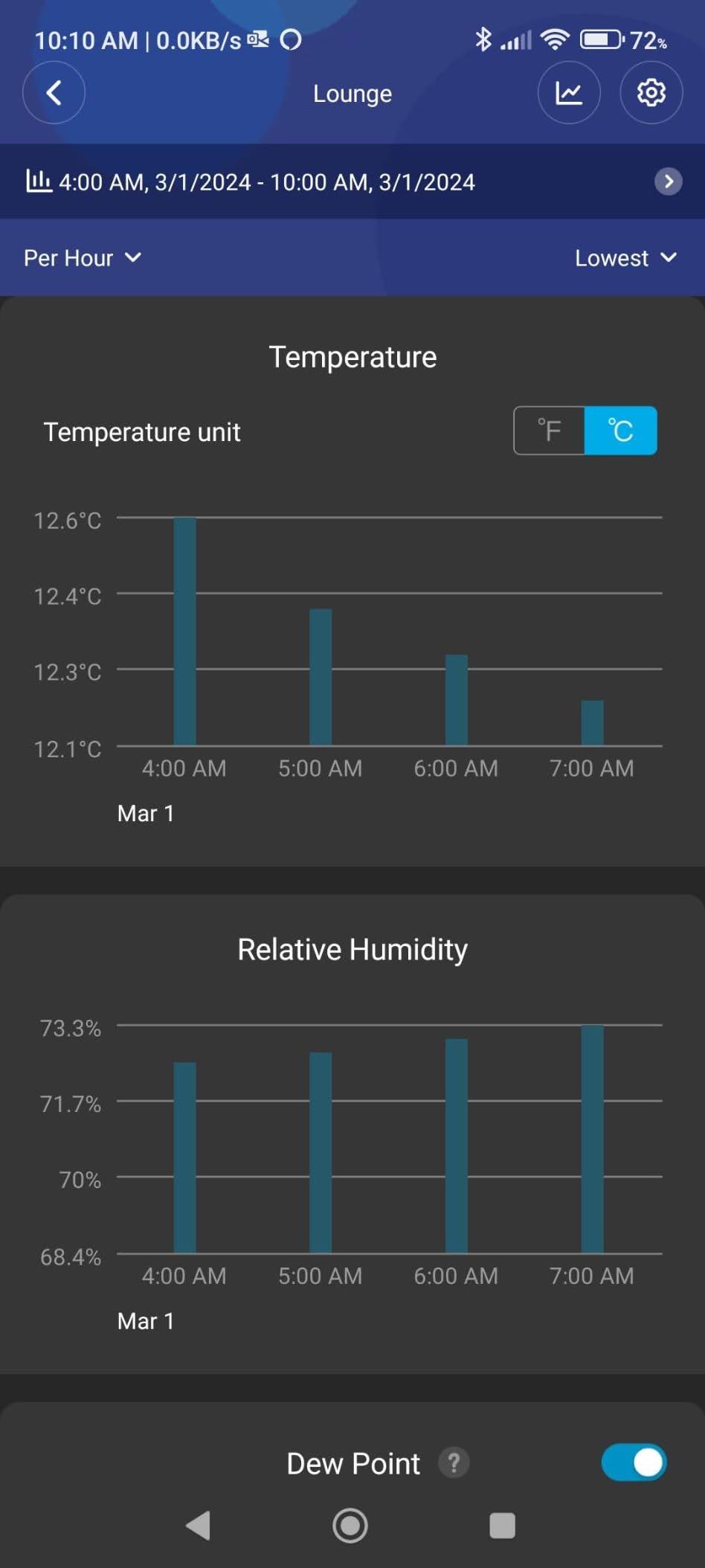Expand the Lowest dropdown
705x1568 pixels.
point(625,258)
